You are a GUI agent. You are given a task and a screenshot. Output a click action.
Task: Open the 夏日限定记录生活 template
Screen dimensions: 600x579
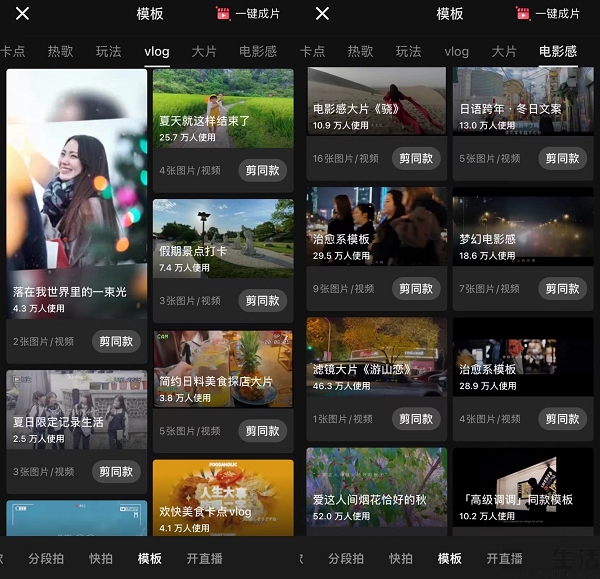[x=77, y=408]
